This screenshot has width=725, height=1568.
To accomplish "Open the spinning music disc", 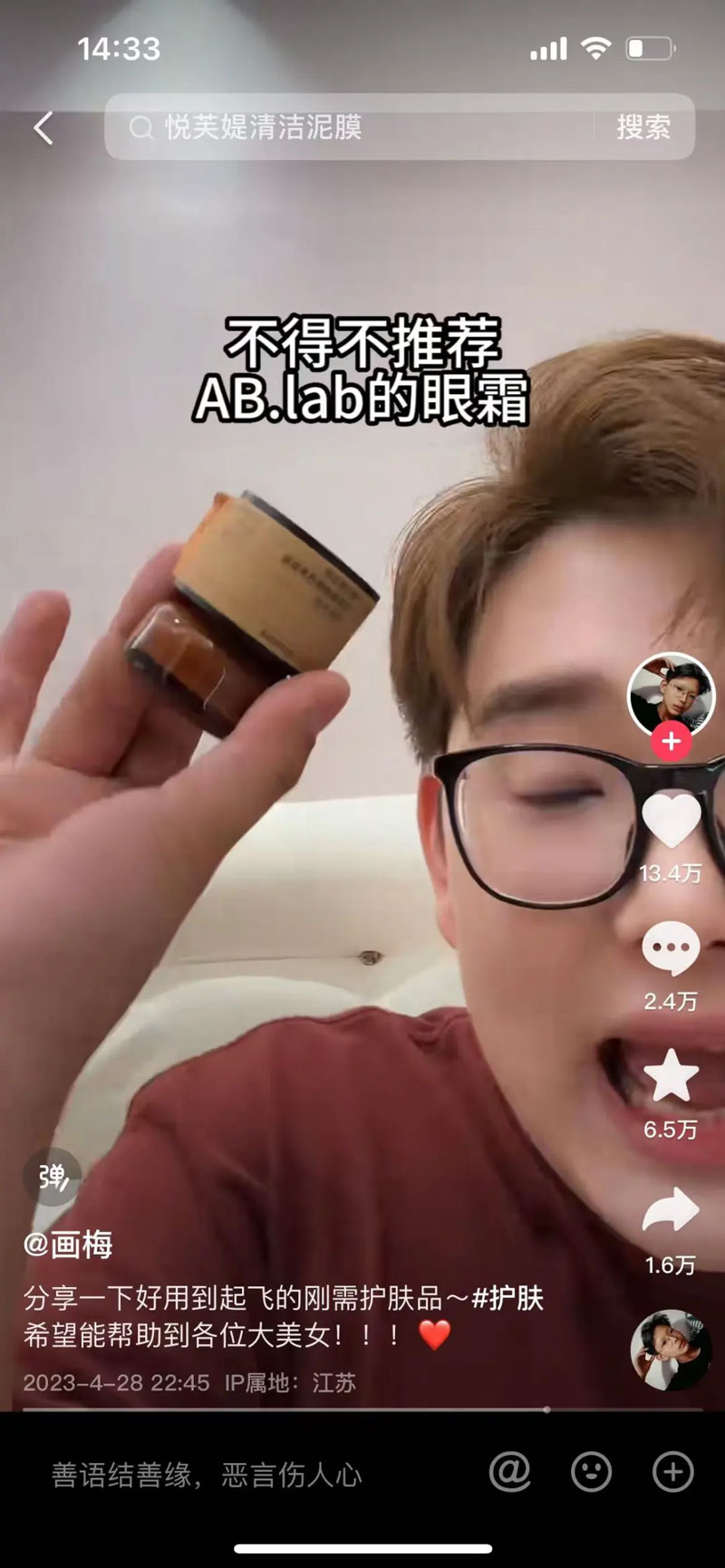I will pyautogui.click(x=671, y=1349).
